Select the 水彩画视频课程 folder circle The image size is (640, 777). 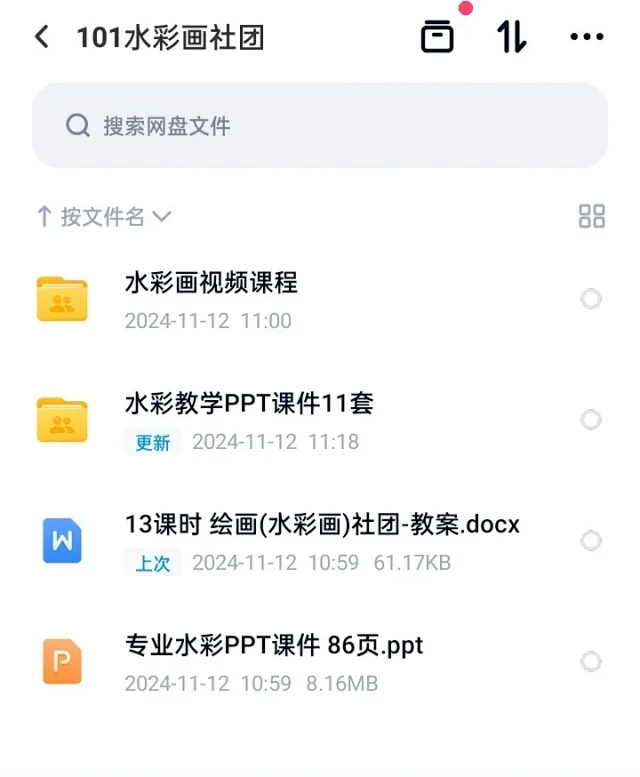pyautogui.click(x=591, y=299)
